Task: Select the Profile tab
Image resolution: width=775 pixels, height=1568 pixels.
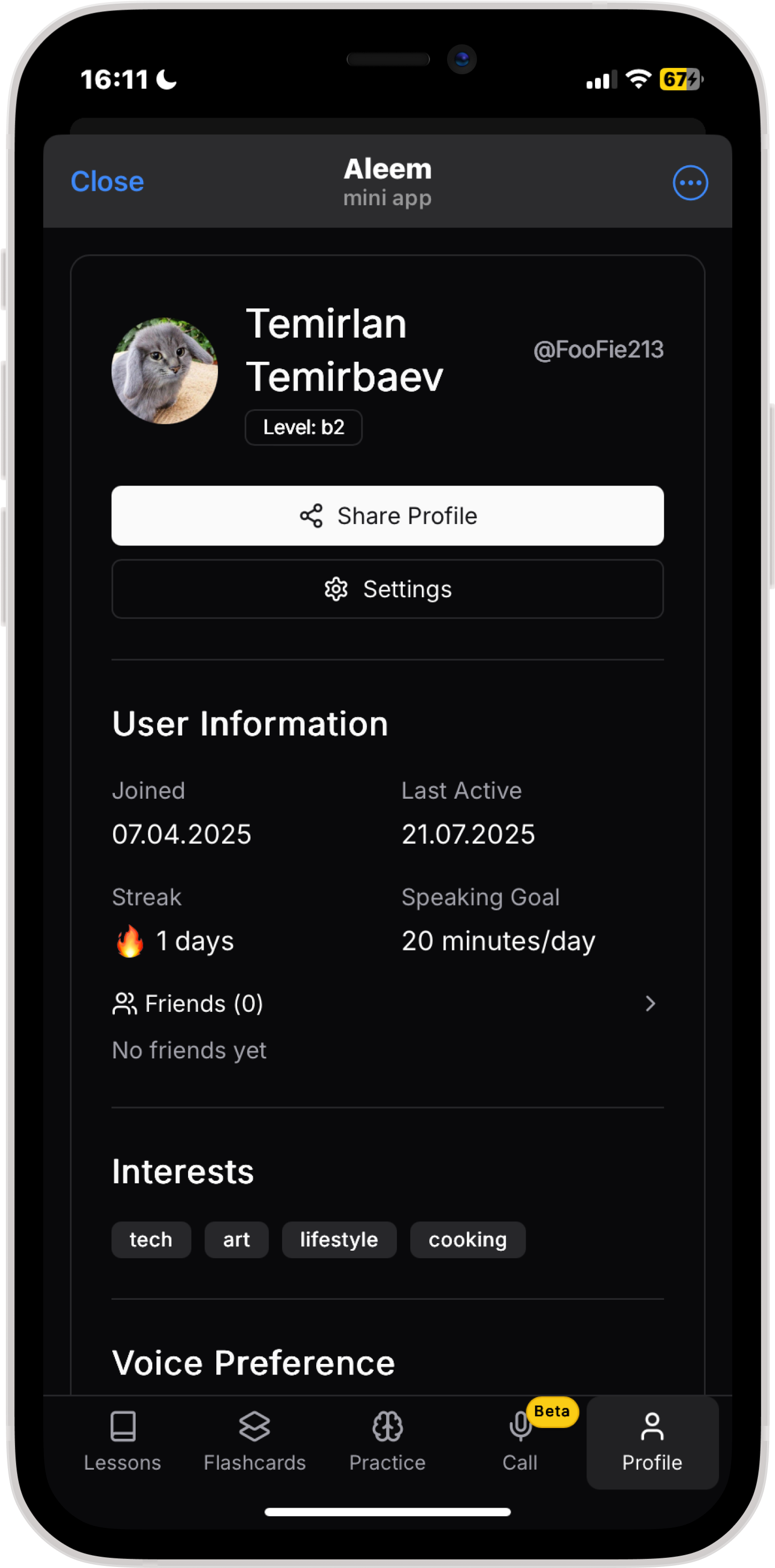Action: coord(652,1442)
